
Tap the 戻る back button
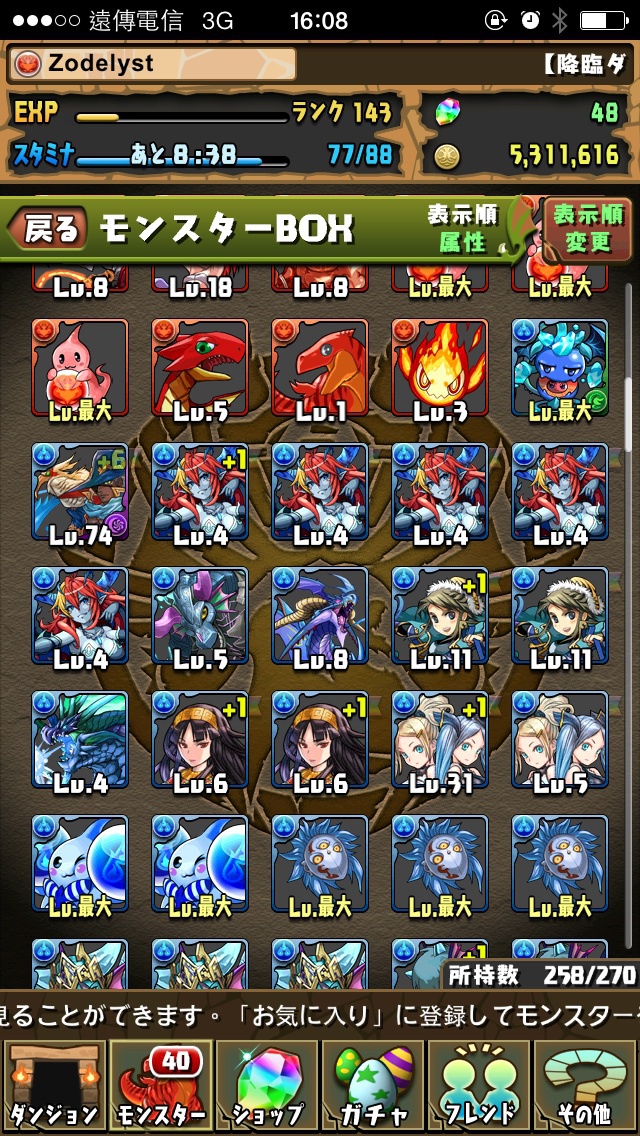pos(48,228)
